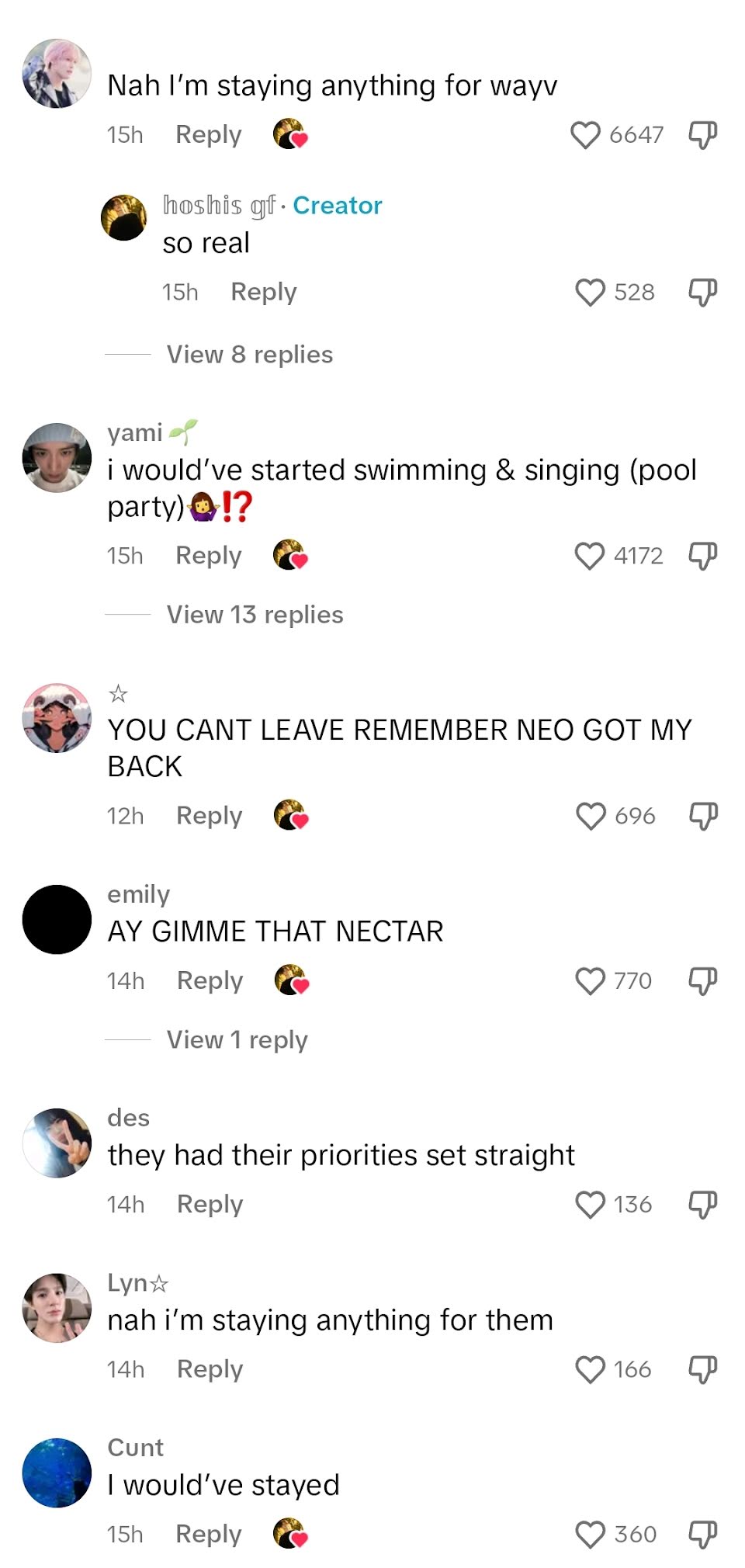
Task: Like the 'anything for wayv' comment
Action: click(585, 135)
